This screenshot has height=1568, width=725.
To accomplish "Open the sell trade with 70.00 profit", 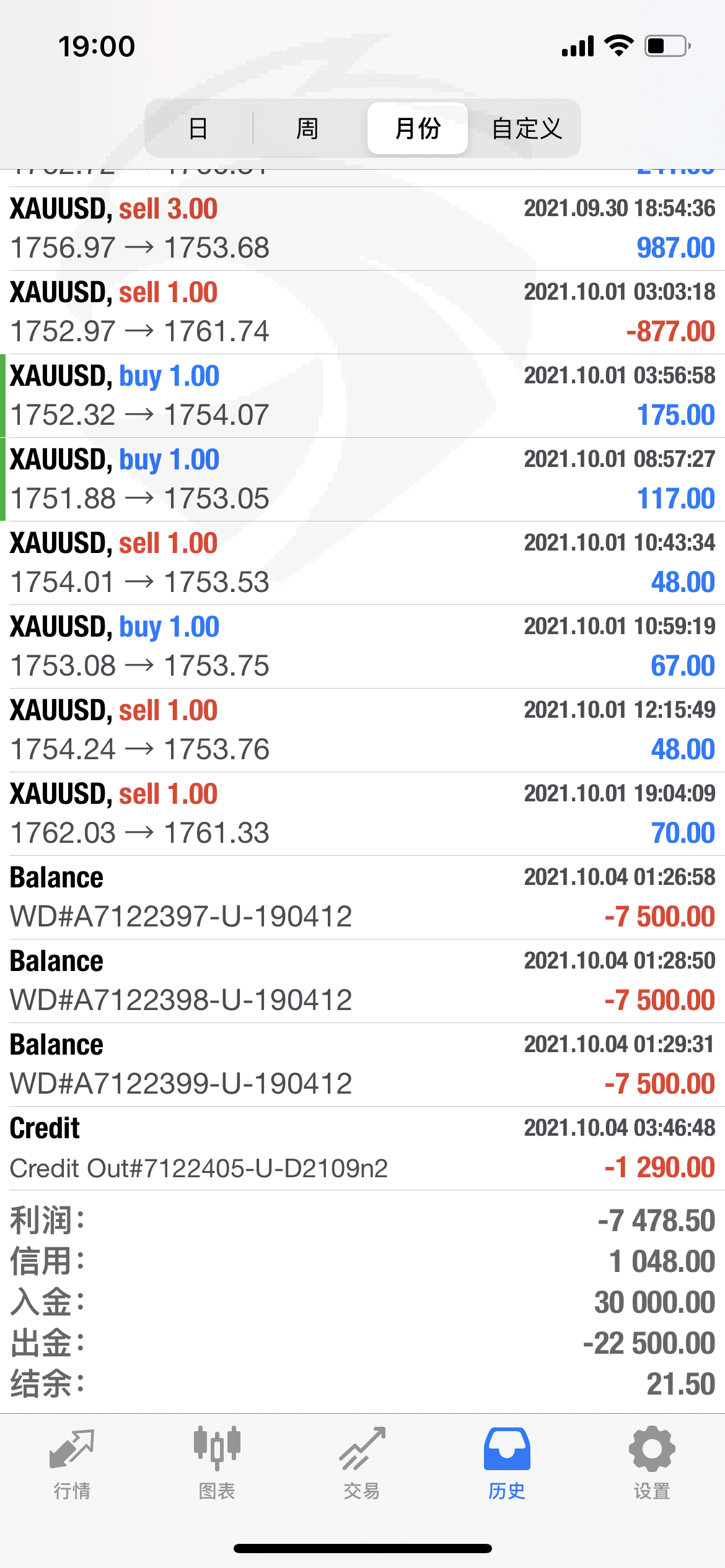I will [362, 814].
